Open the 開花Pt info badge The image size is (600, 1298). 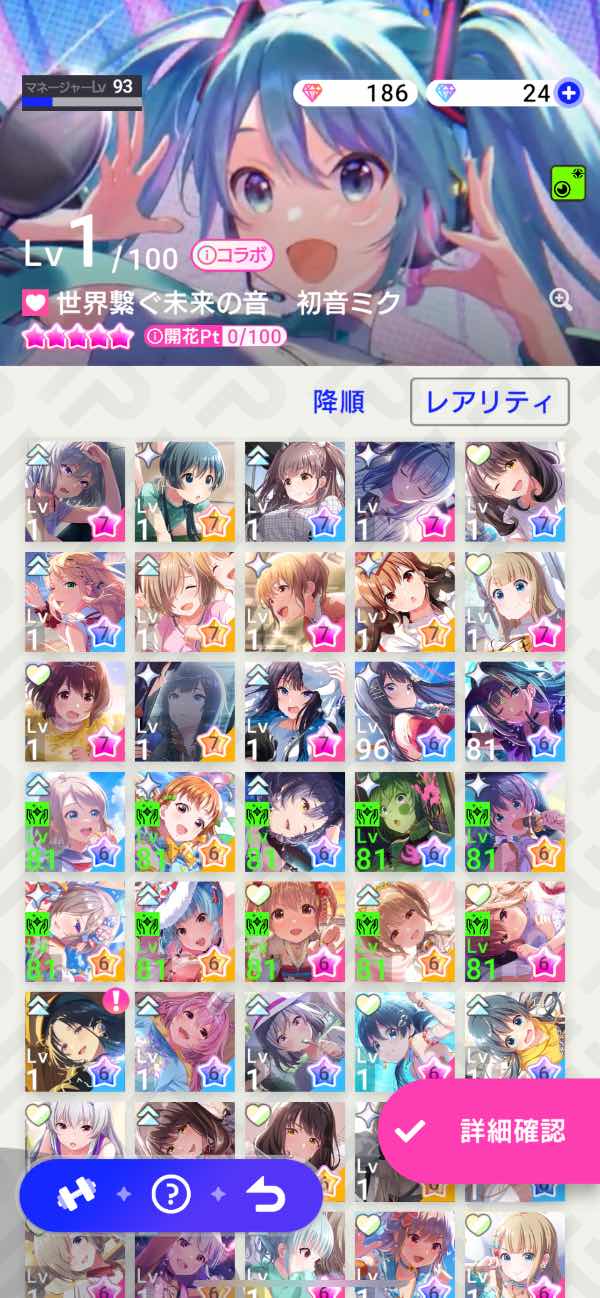click(x=216, y=337)
